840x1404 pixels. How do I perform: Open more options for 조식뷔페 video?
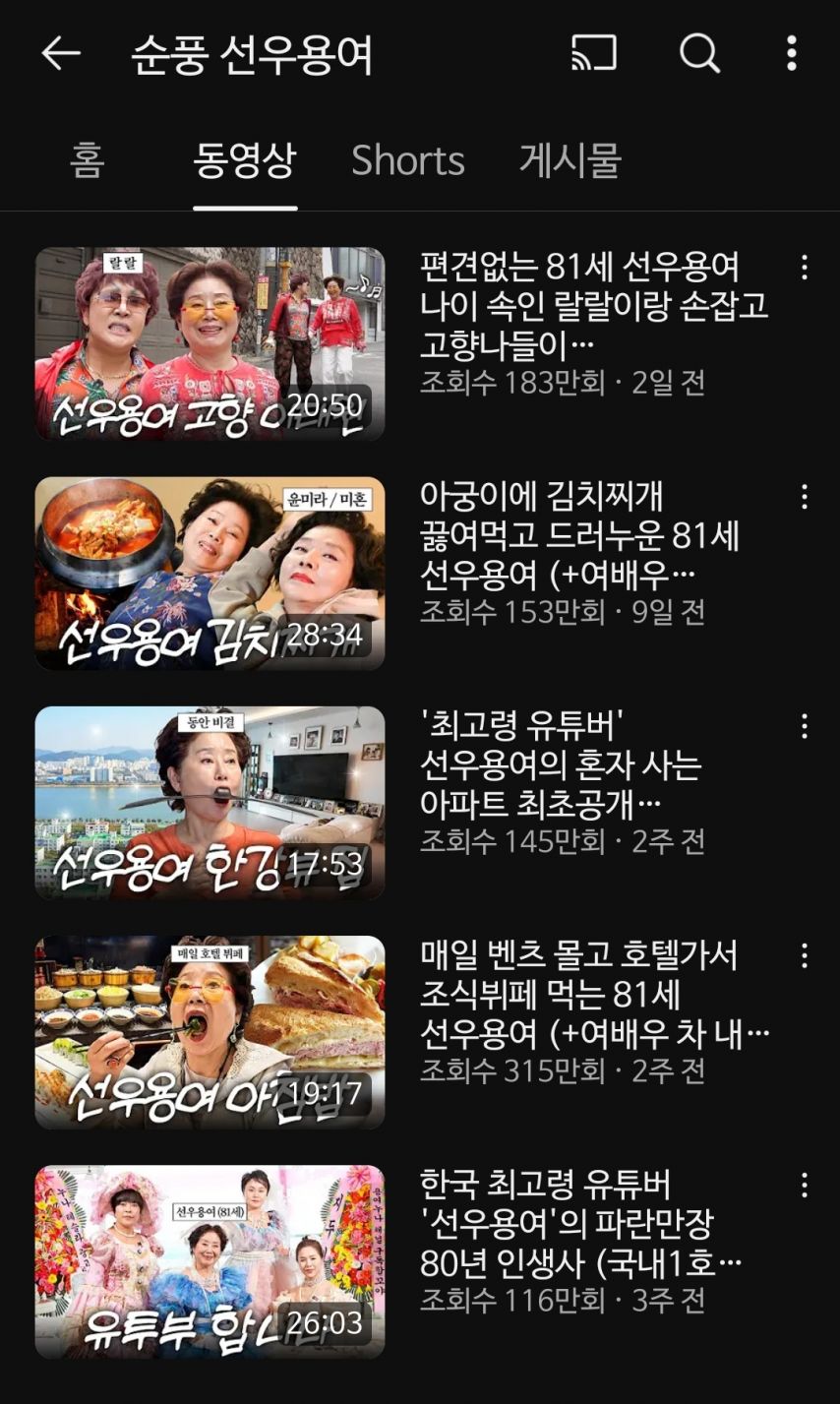pos(805,955)
